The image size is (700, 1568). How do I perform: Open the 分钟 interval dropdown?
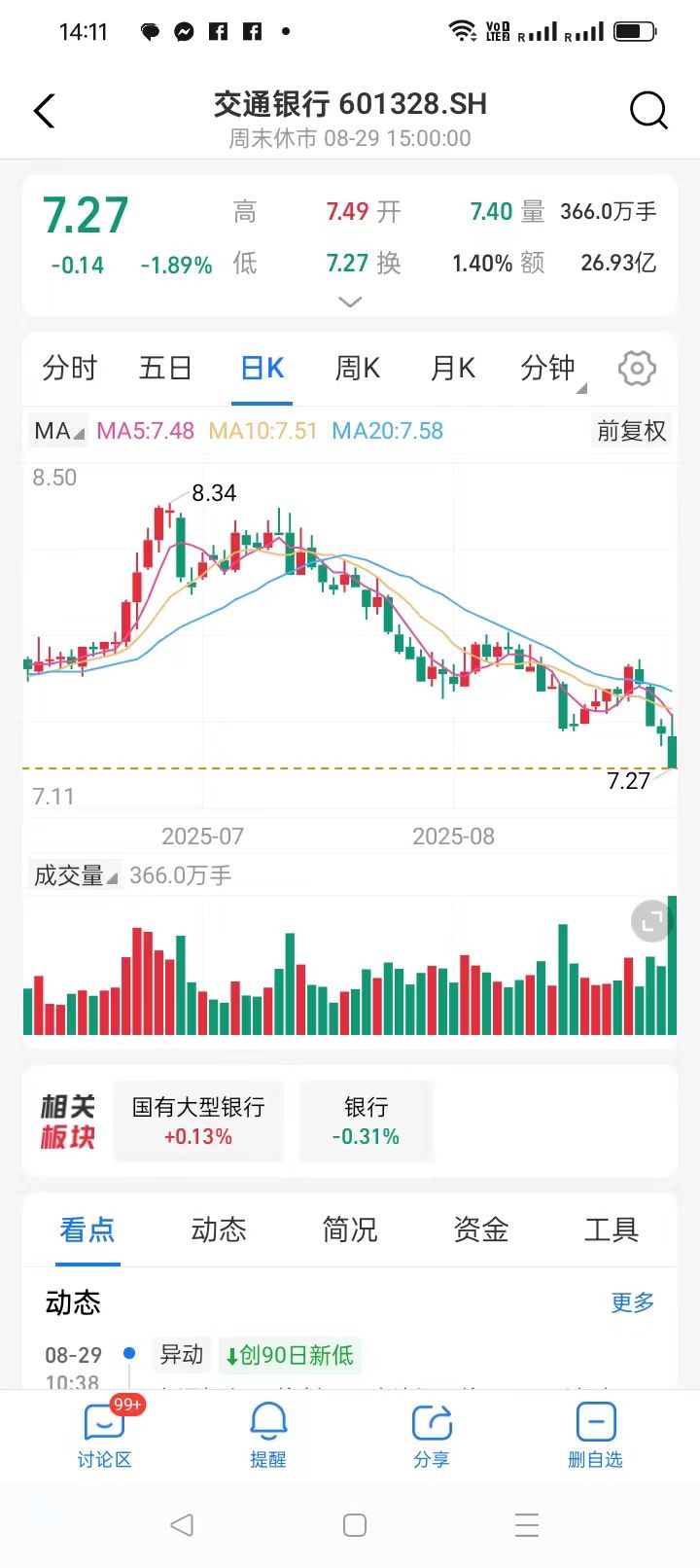point(551,369)
